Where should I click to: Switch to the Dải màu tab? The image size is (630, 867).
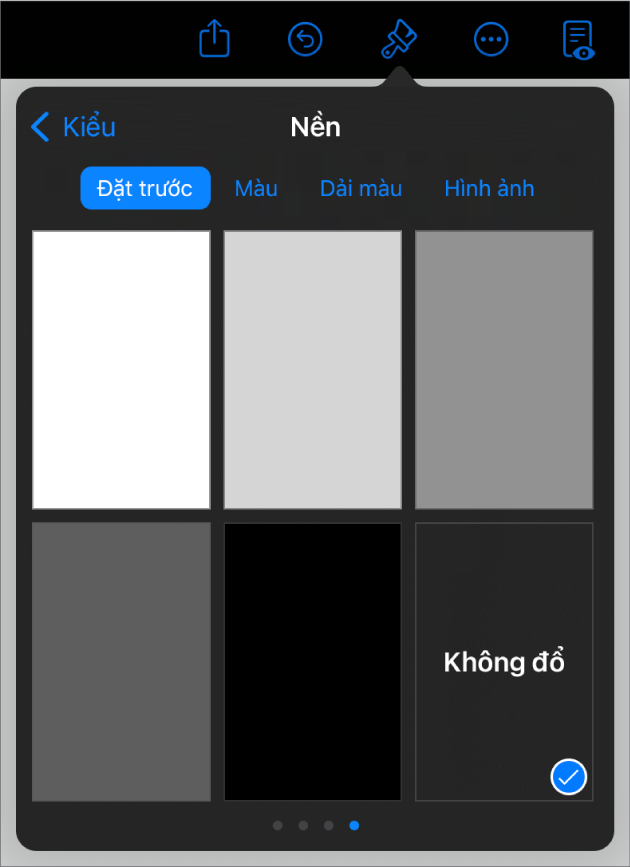pyautogui.click(x=361, y=188)
